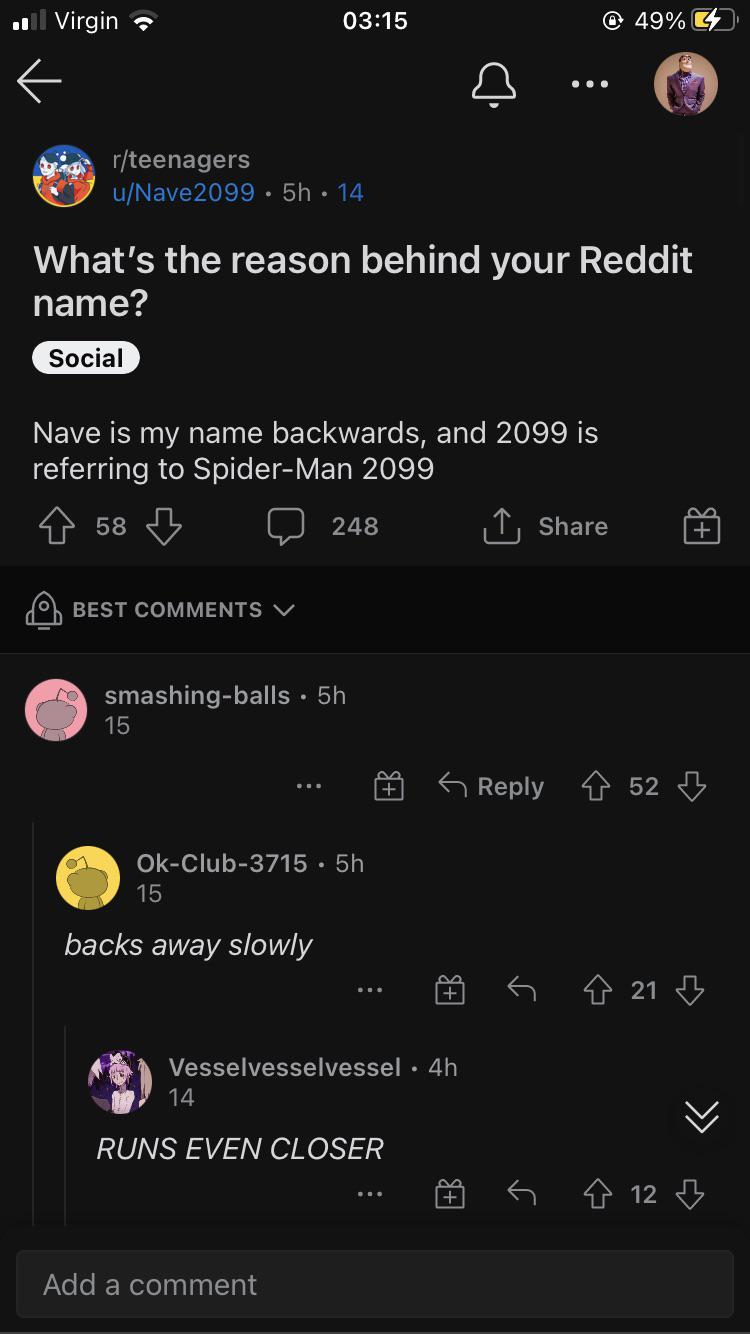The image size is (750, 1334).
Task: Give an award to smashing-balls's comment
Action: [x=388, y=786]
